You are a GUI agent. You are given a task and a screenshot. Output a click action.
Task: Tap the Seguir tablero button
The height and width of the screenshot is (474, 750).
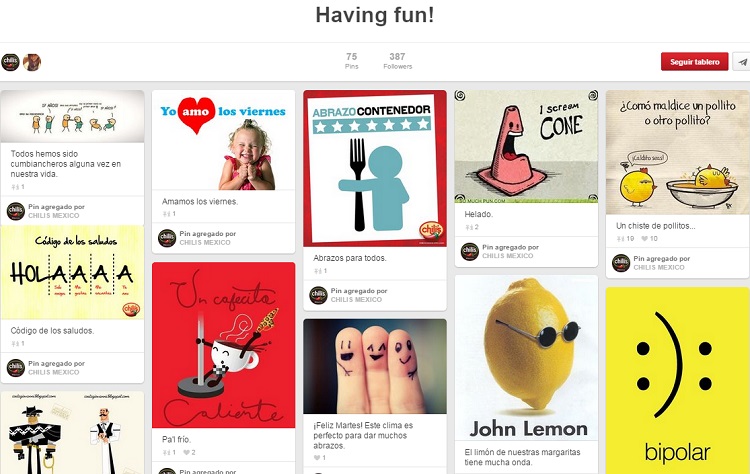pos(694,62)
